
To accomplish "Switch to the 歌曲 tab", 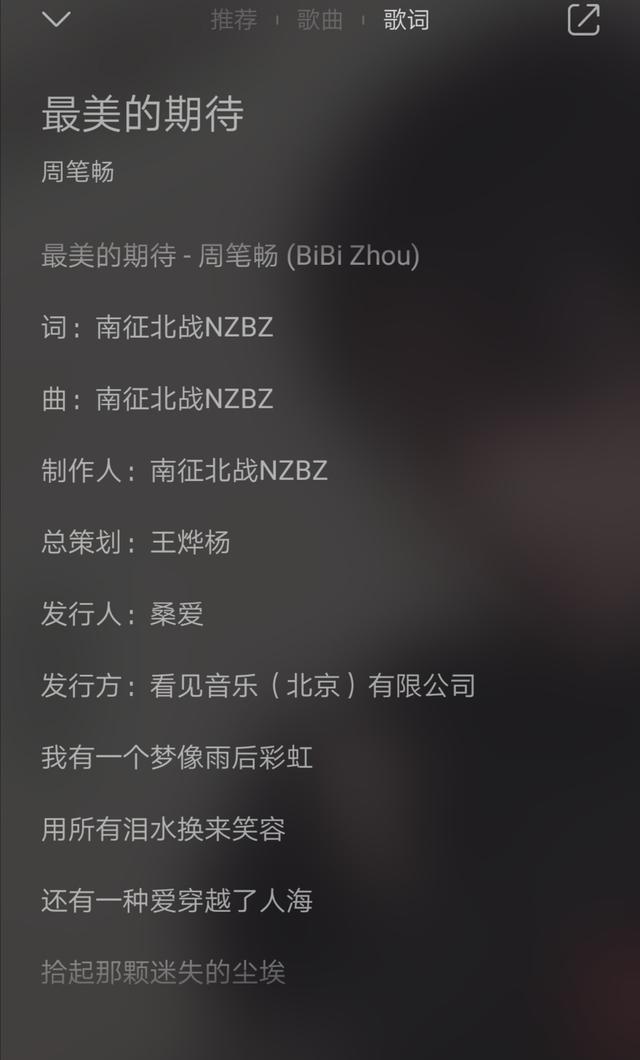I will (320, 20).
